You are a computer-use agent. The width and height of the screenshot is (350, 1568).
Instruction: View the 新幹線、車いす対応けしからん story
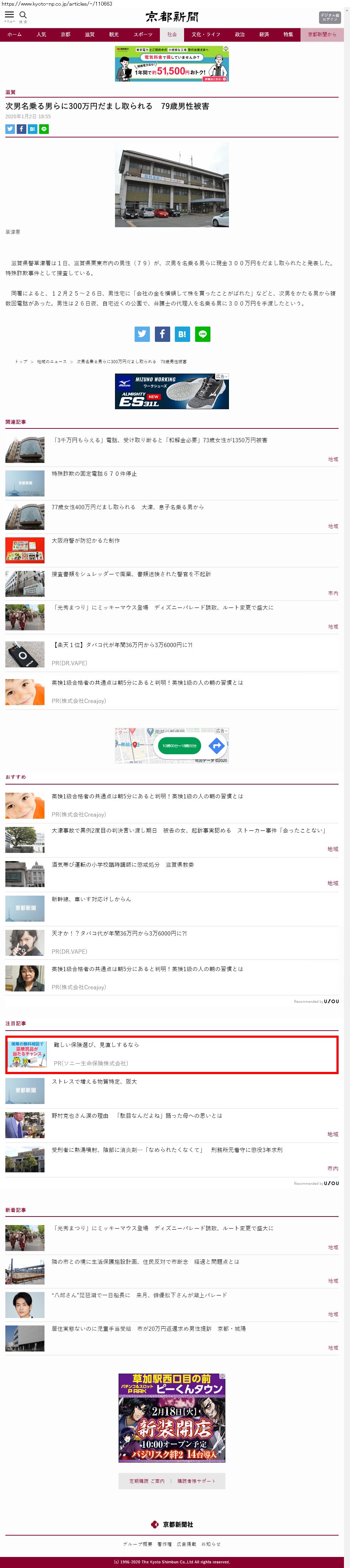click(x=91, y=899)
